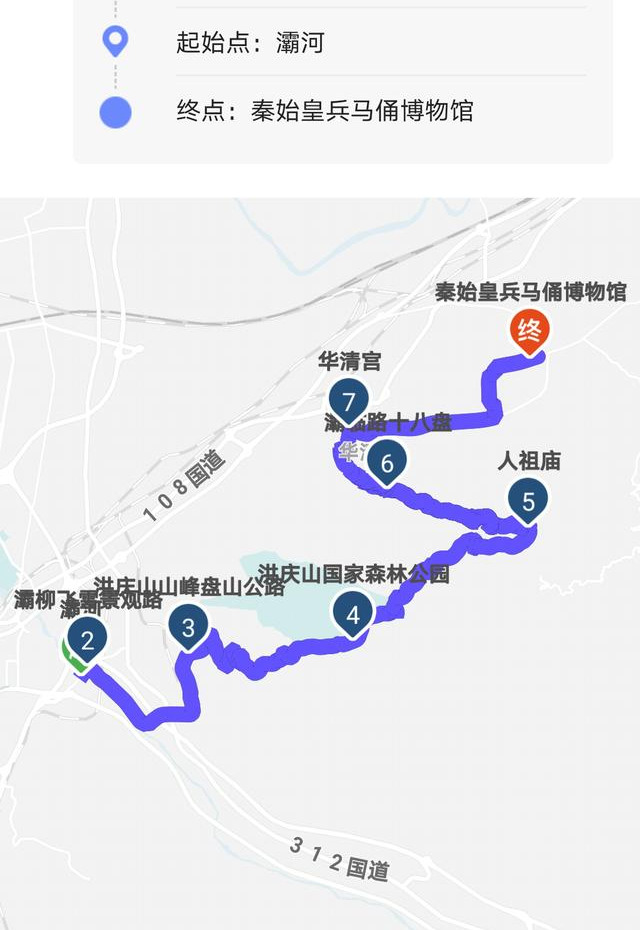
Task: Select marker 7 华清宫
Action: pos(348,402)
